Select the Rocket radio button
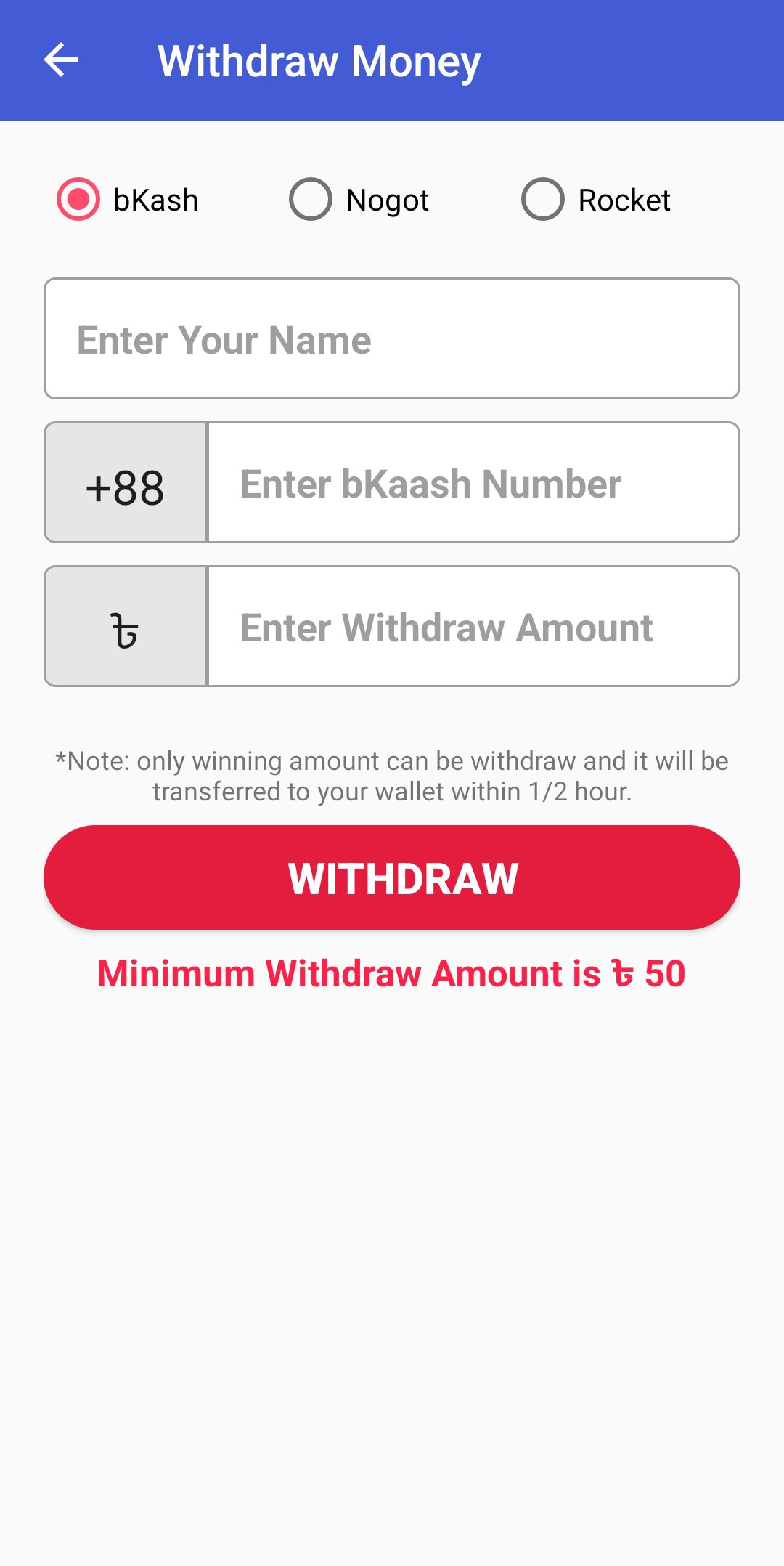 click(x=543, y=199)
